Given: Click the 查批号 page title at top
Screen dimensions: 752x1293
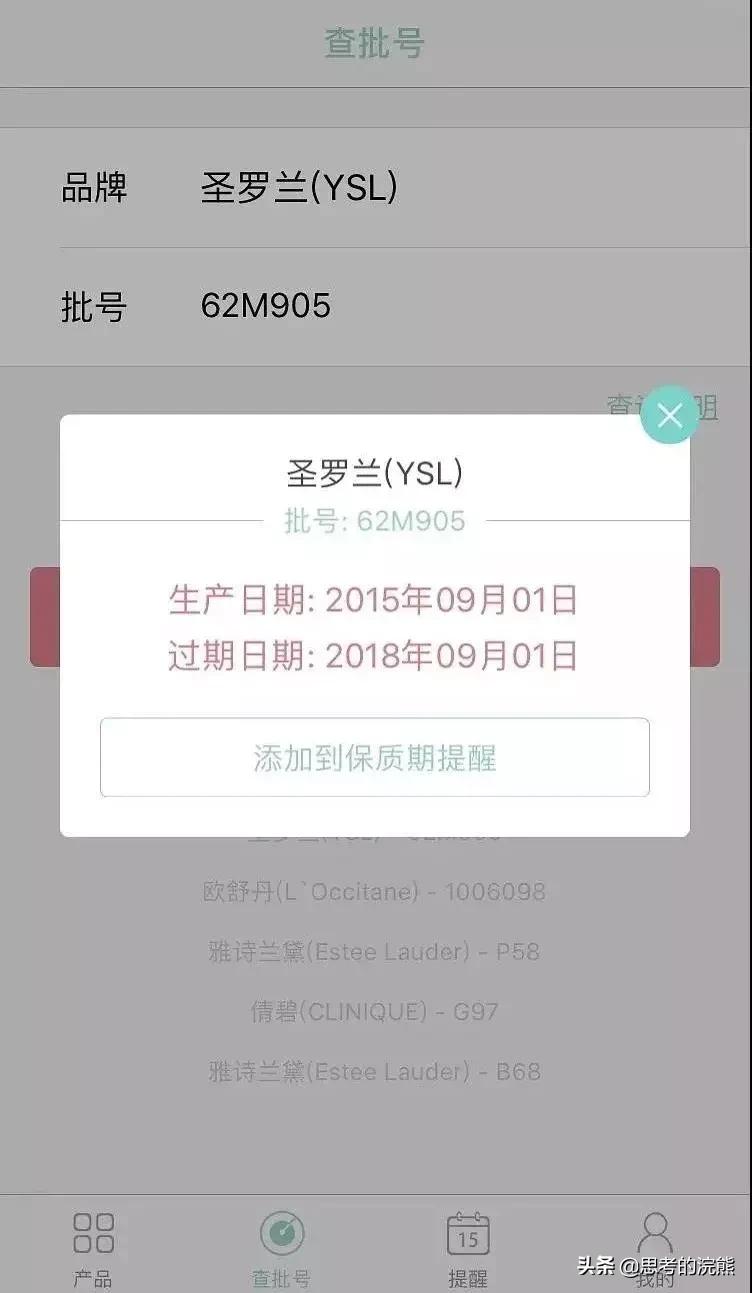Looking at the screenshot, I should [x=376, y=42].
